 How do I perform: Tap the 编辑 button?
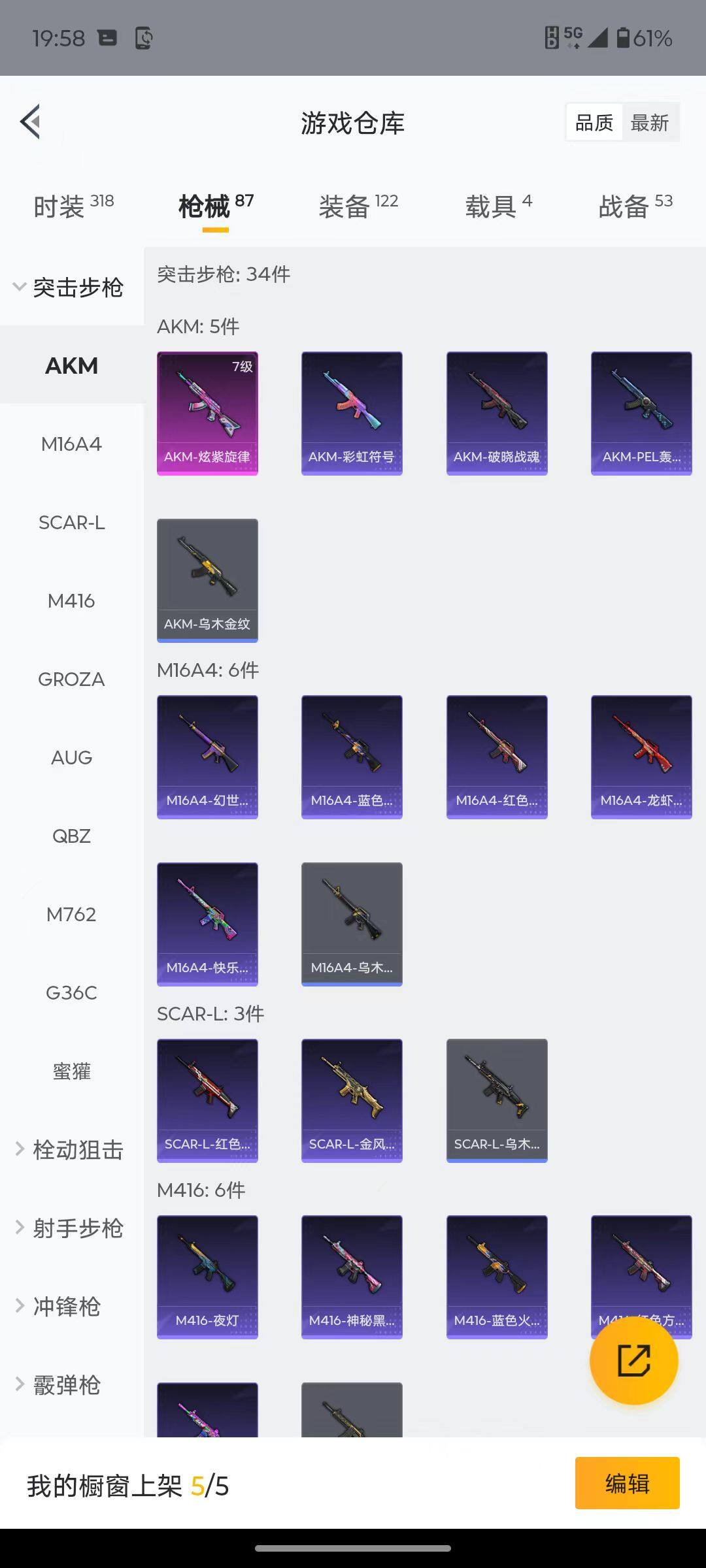627,1483
